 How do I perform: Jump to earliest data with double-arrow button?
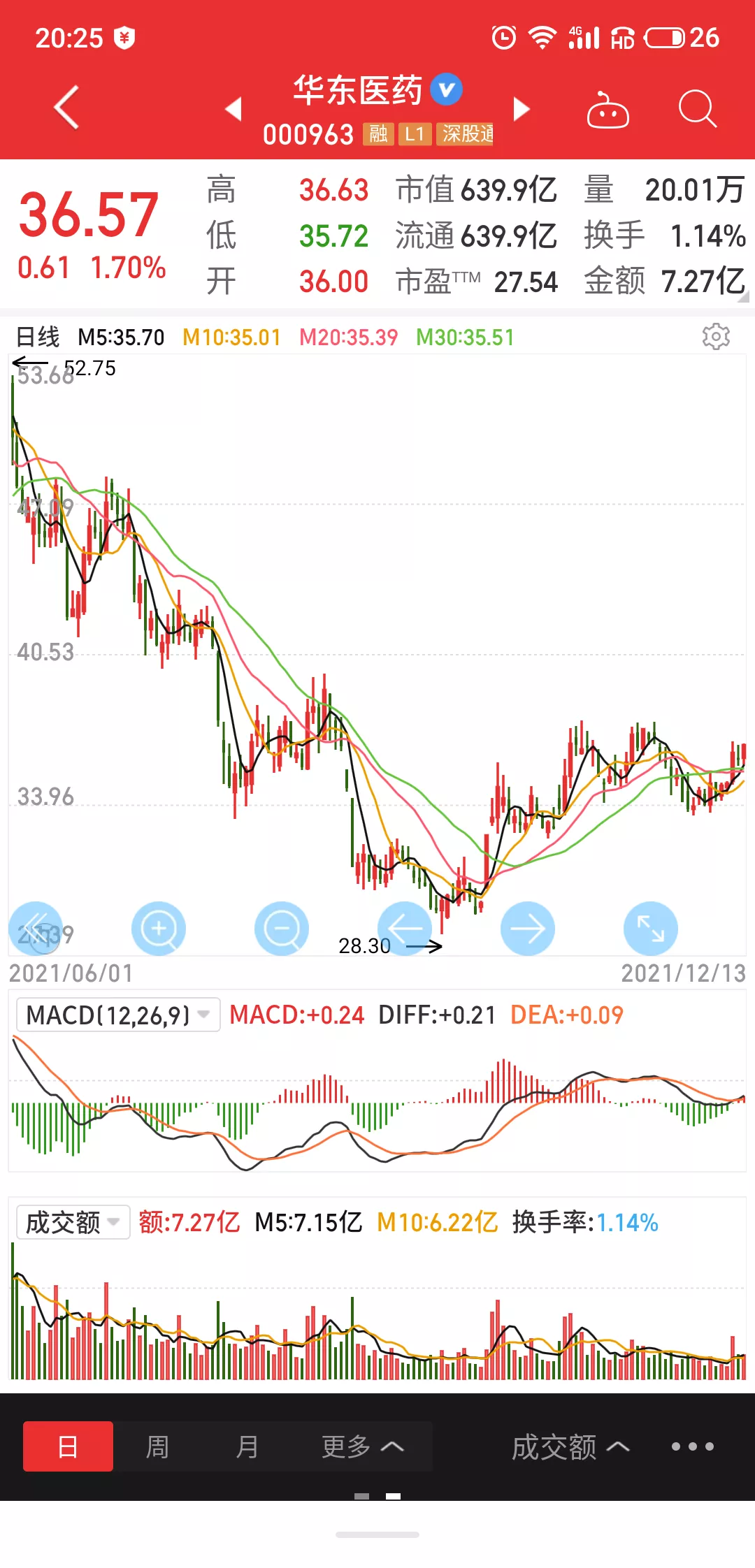(36, 929)
